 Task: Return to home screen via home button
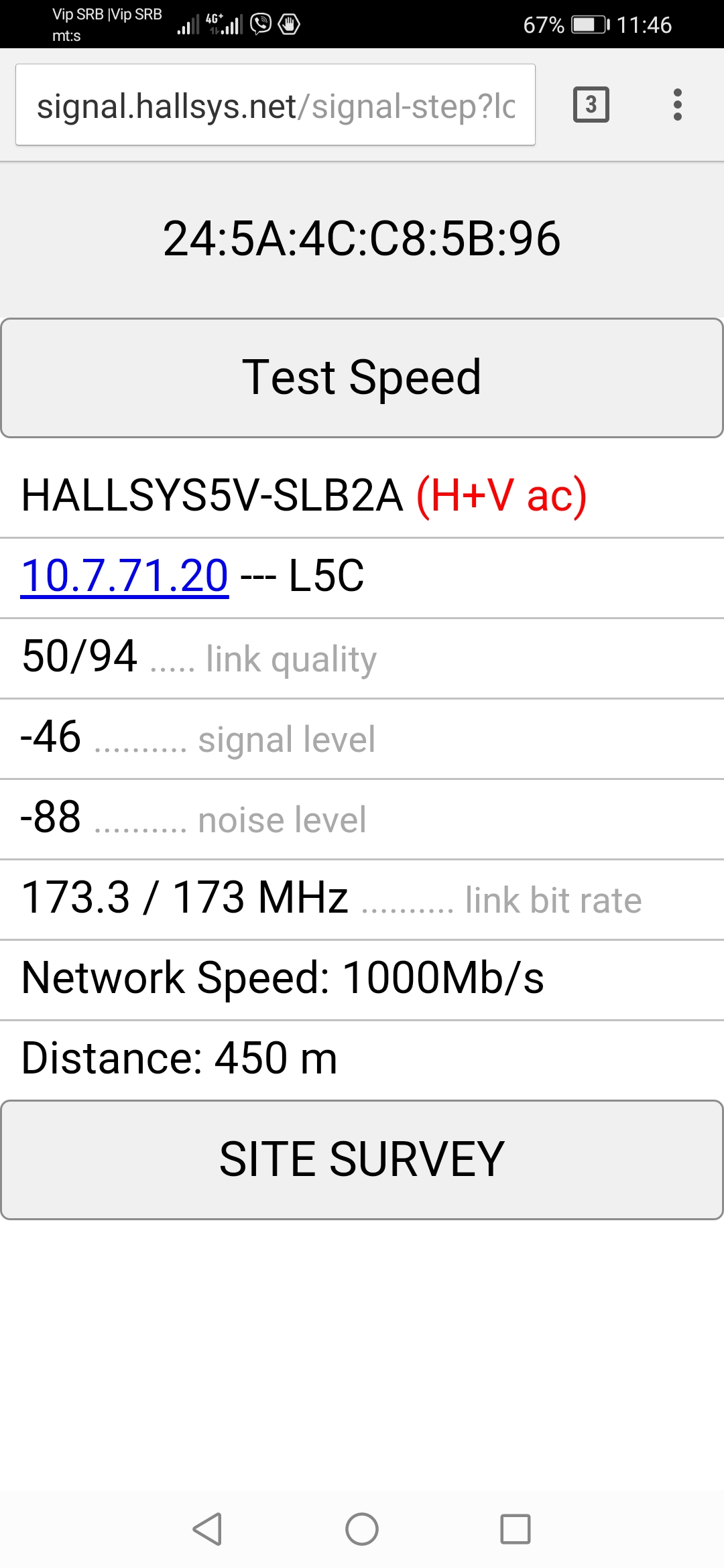[362, 1529]
